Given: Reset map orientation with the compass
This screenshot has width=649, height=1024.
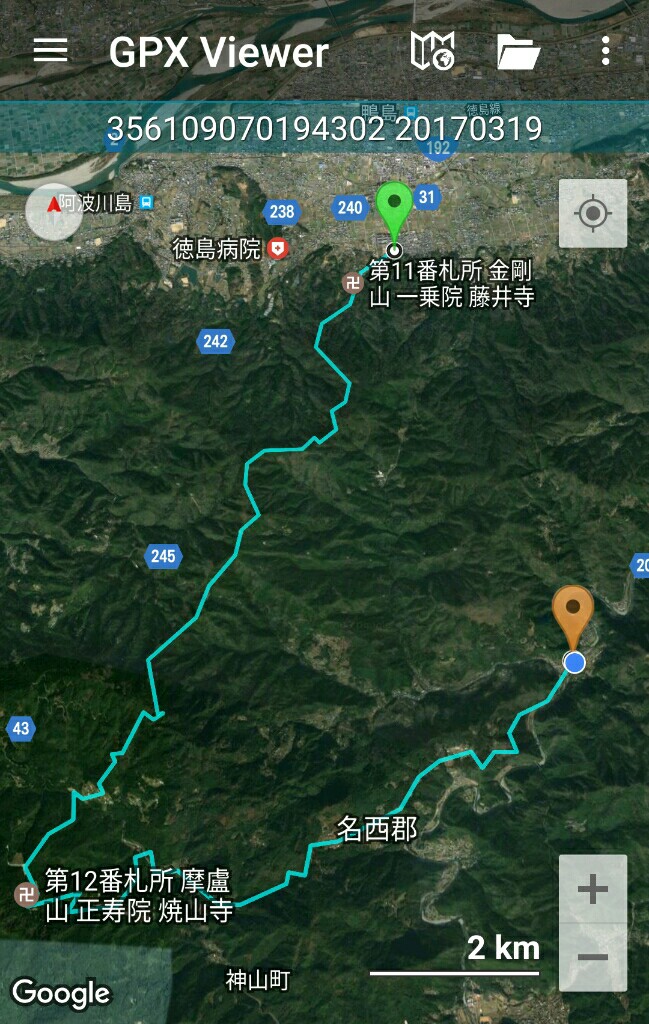Looking at the screenshot, I should pos(54,211).
